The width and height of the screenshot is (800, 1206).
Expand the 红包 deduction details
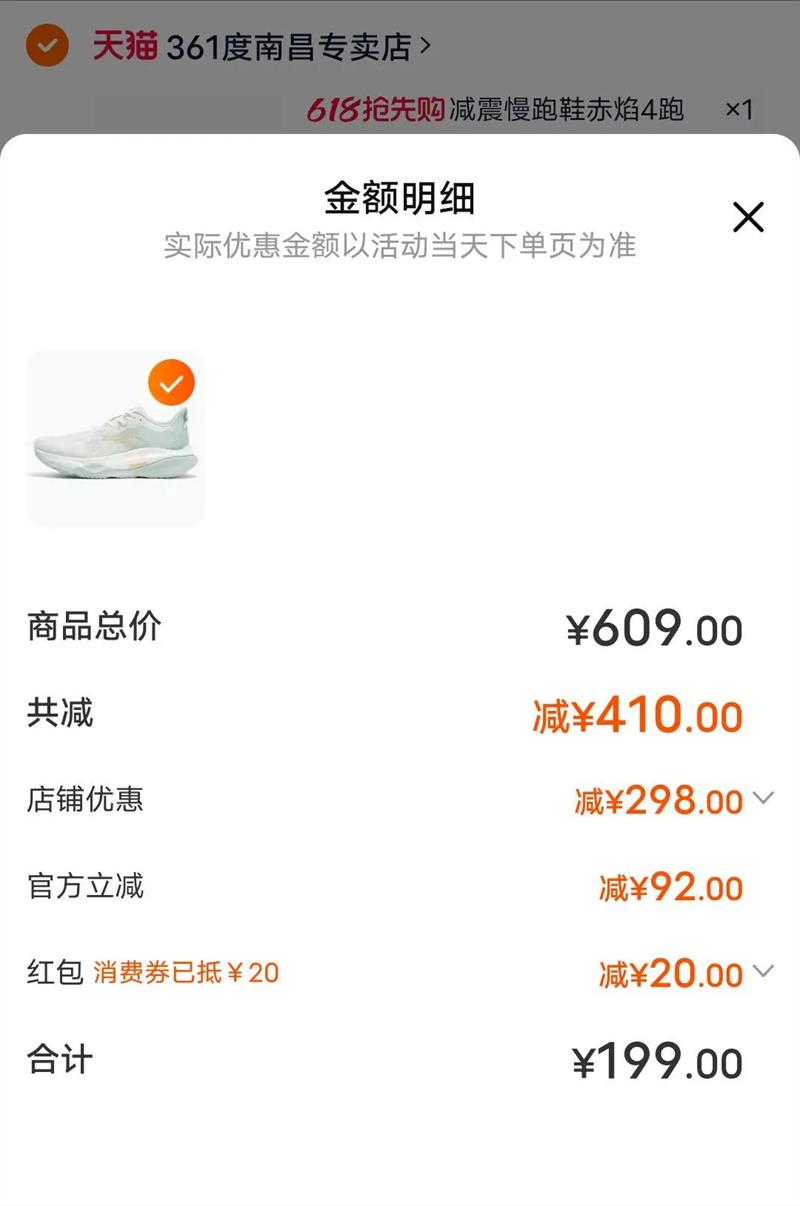(x=763, y=971)
